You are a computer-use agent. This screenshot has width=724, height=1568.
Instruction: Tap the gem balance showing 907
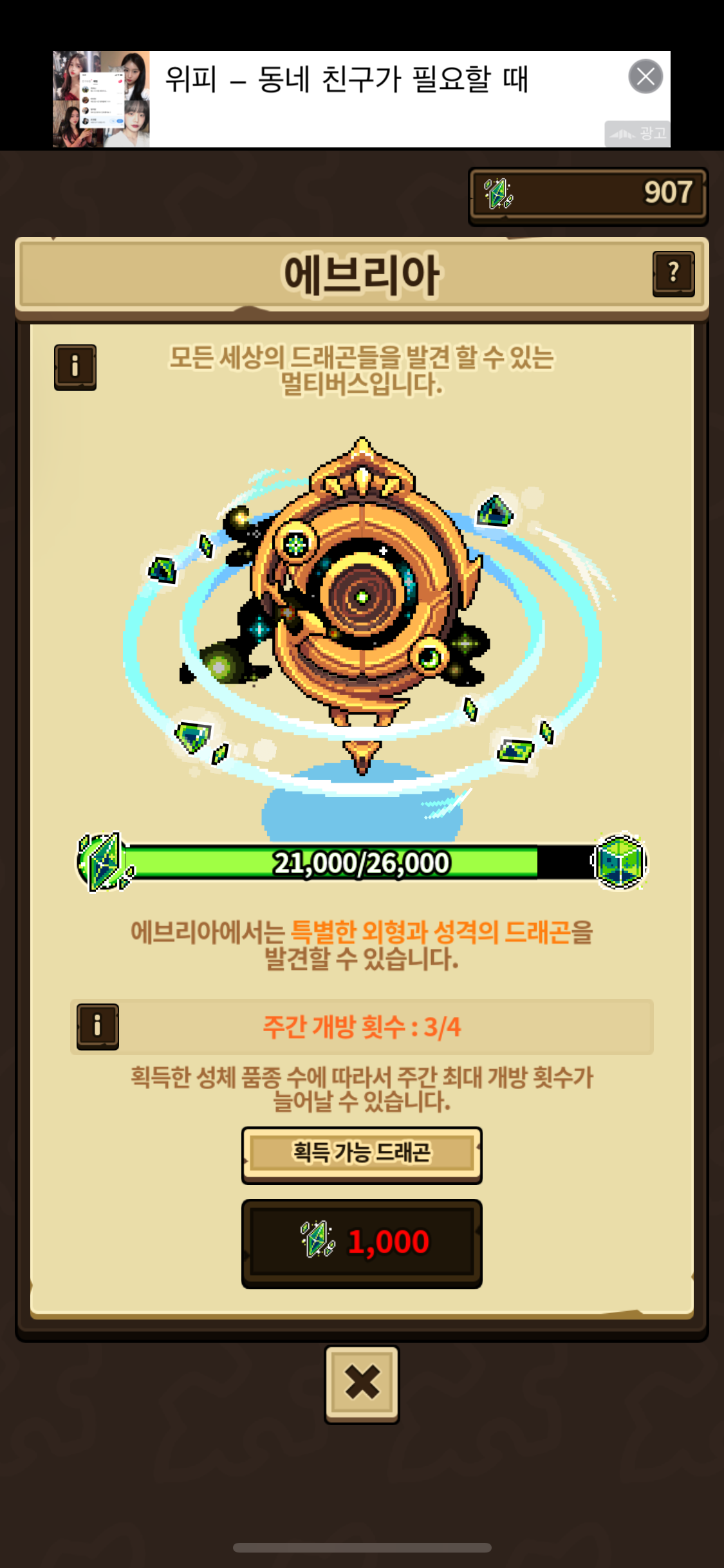click(588, 194)
